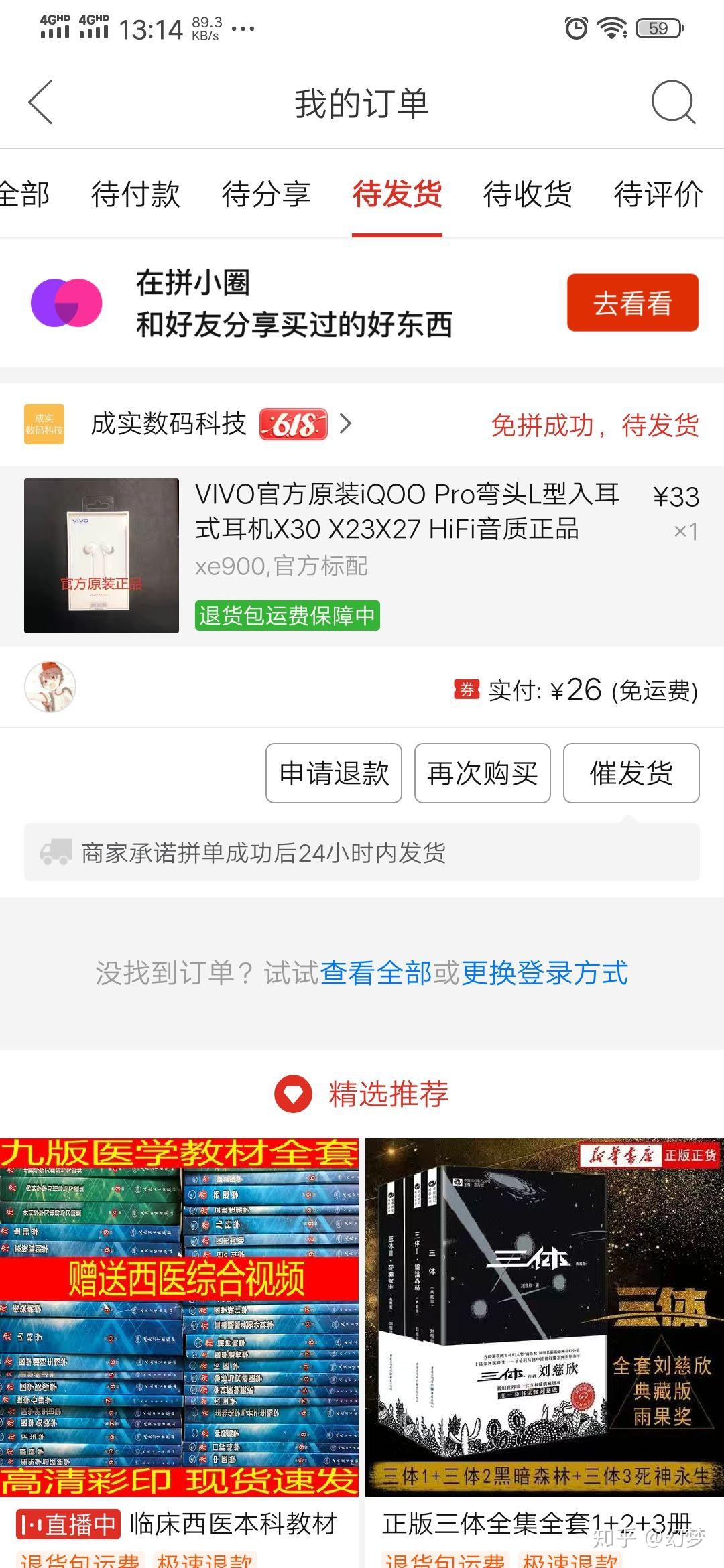724x1568 pixels.
Task: Tap the 更换登录方式 link
Action: [x=544, y=973]
